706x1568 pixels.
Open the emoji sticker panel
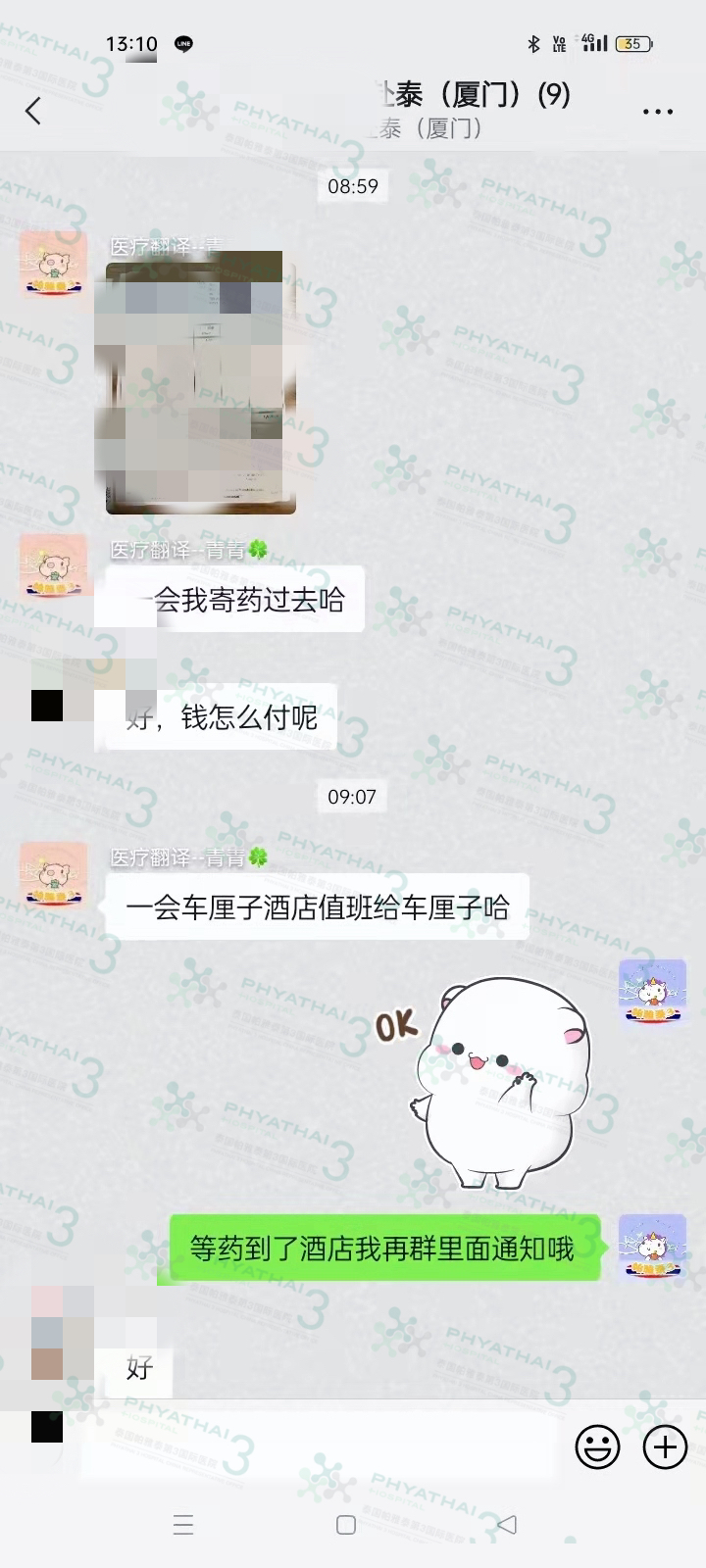(596, 1447)
